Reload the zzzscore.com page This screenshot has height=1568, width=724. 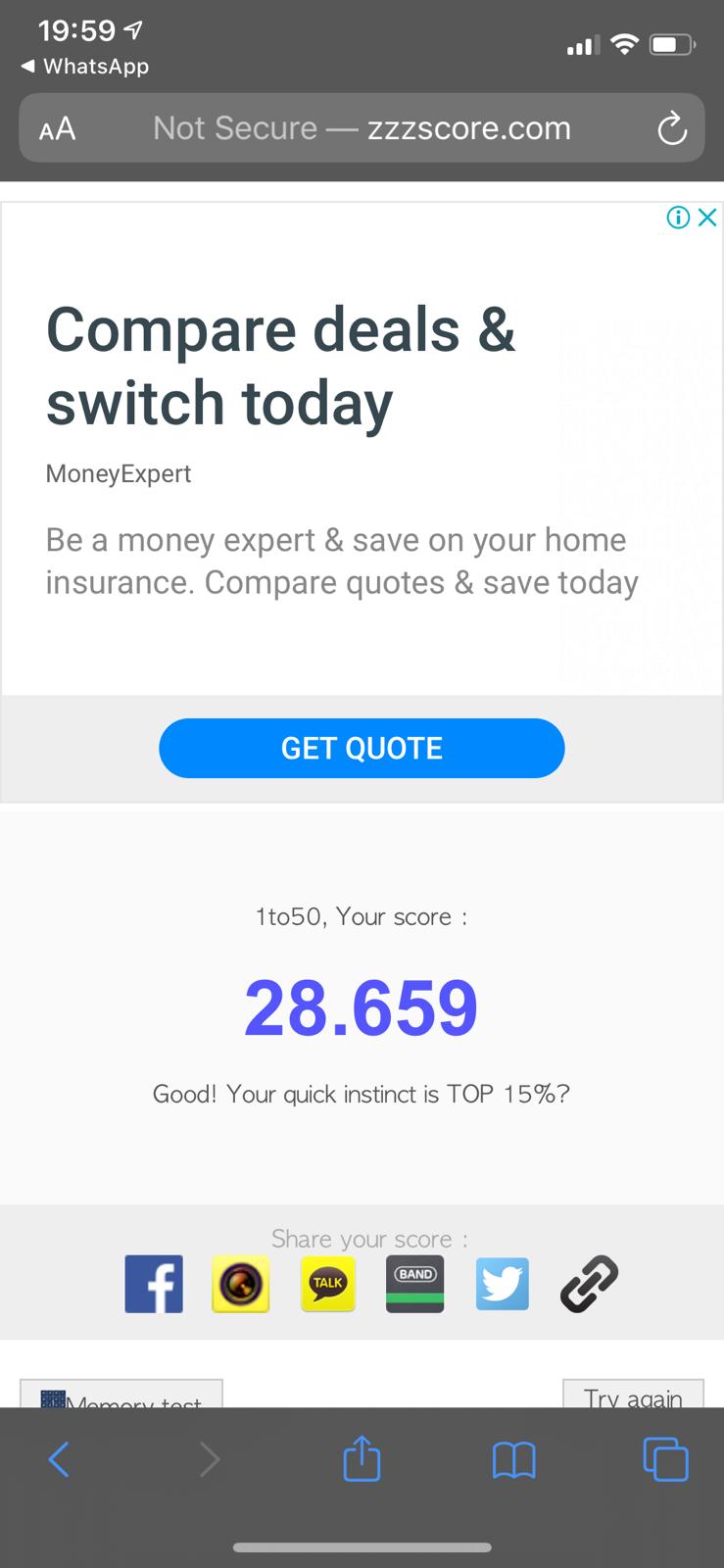tap(671, 128)
